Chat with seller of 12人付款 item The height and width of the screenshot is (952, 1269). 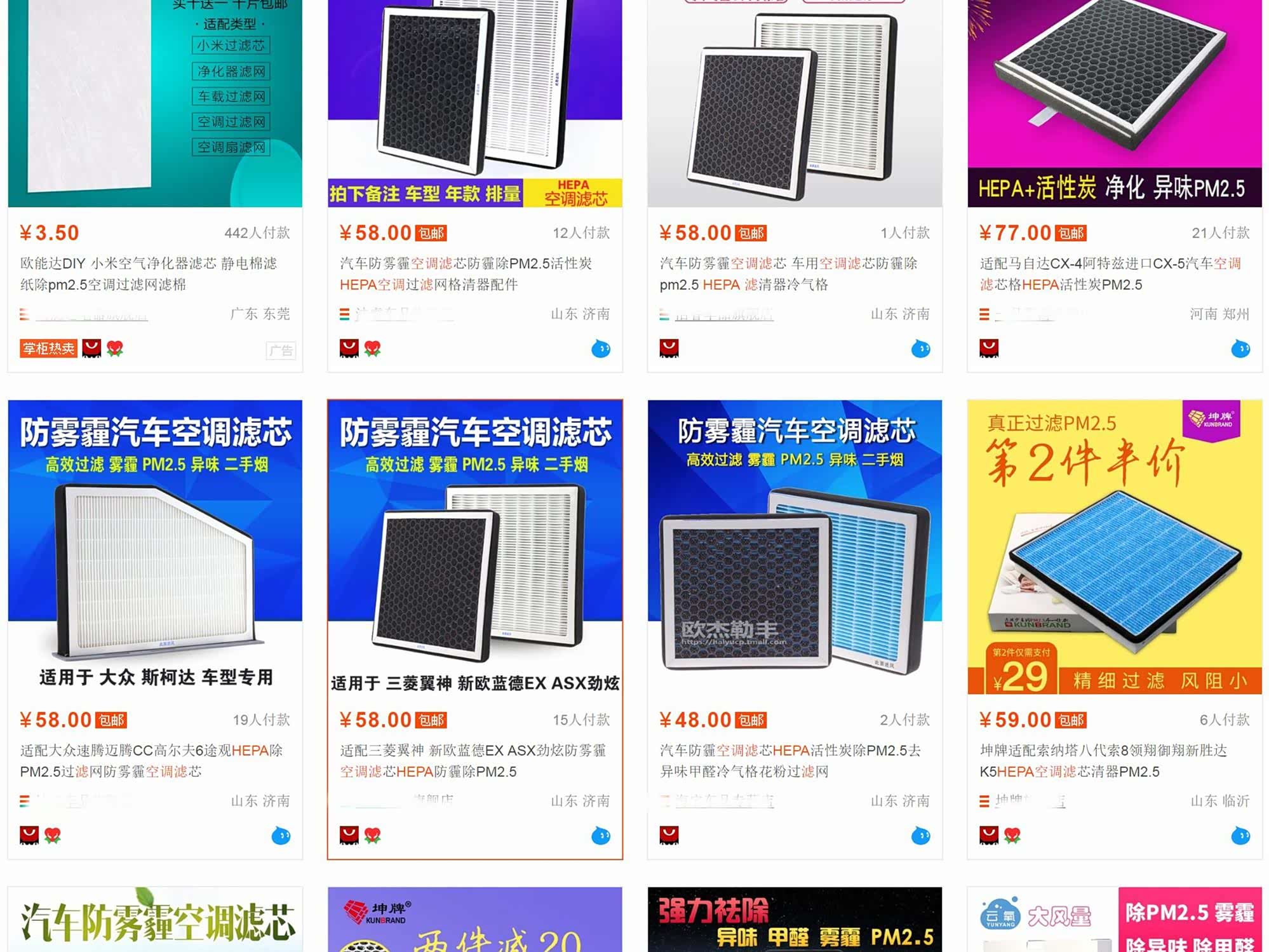tap(600, 349)
